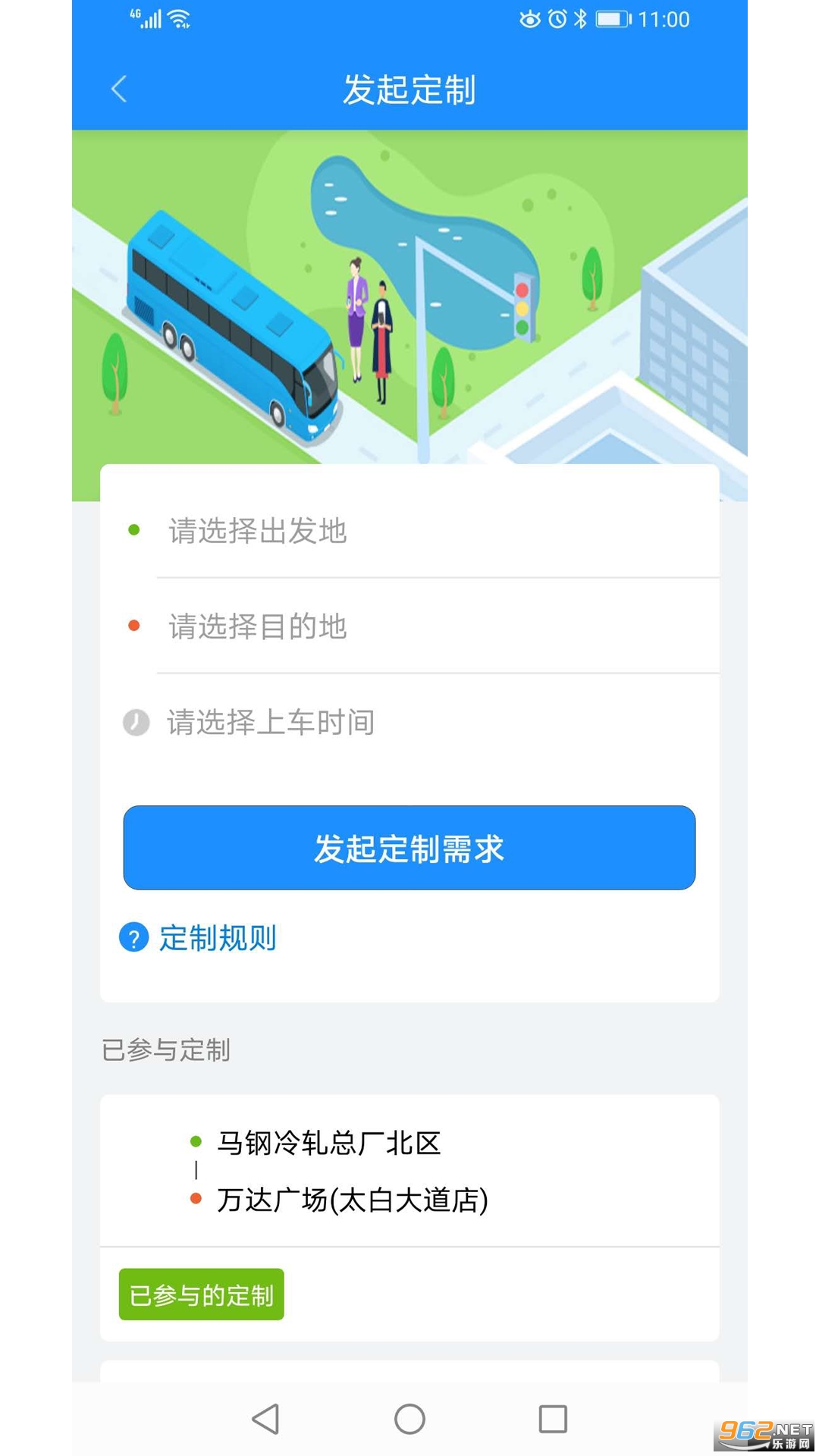Tap the battery indicator in the status bar

point(611,20)
